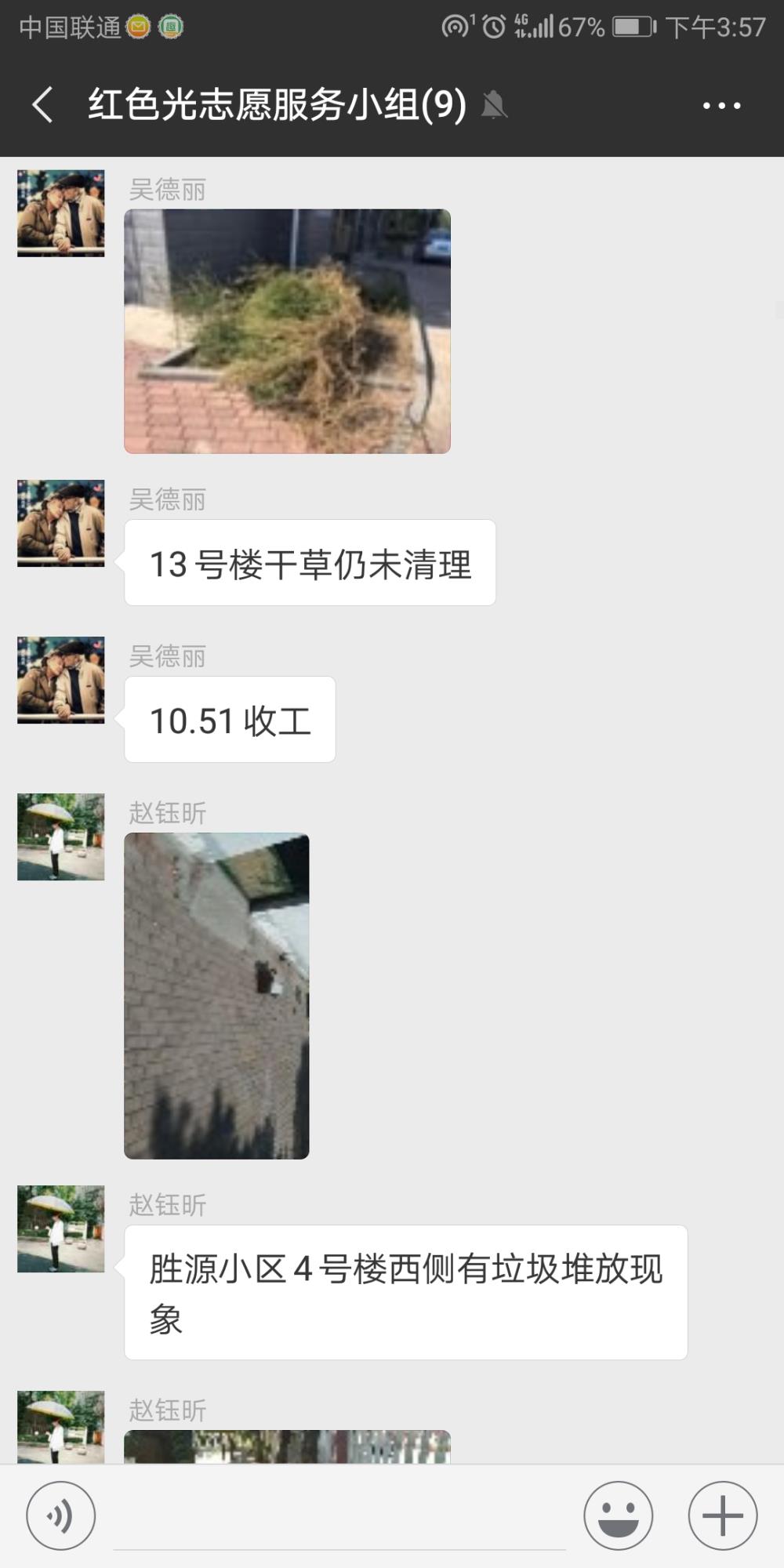
Task: Go back from the group chat
Action: pyautogui.click(x=42, y=104)
